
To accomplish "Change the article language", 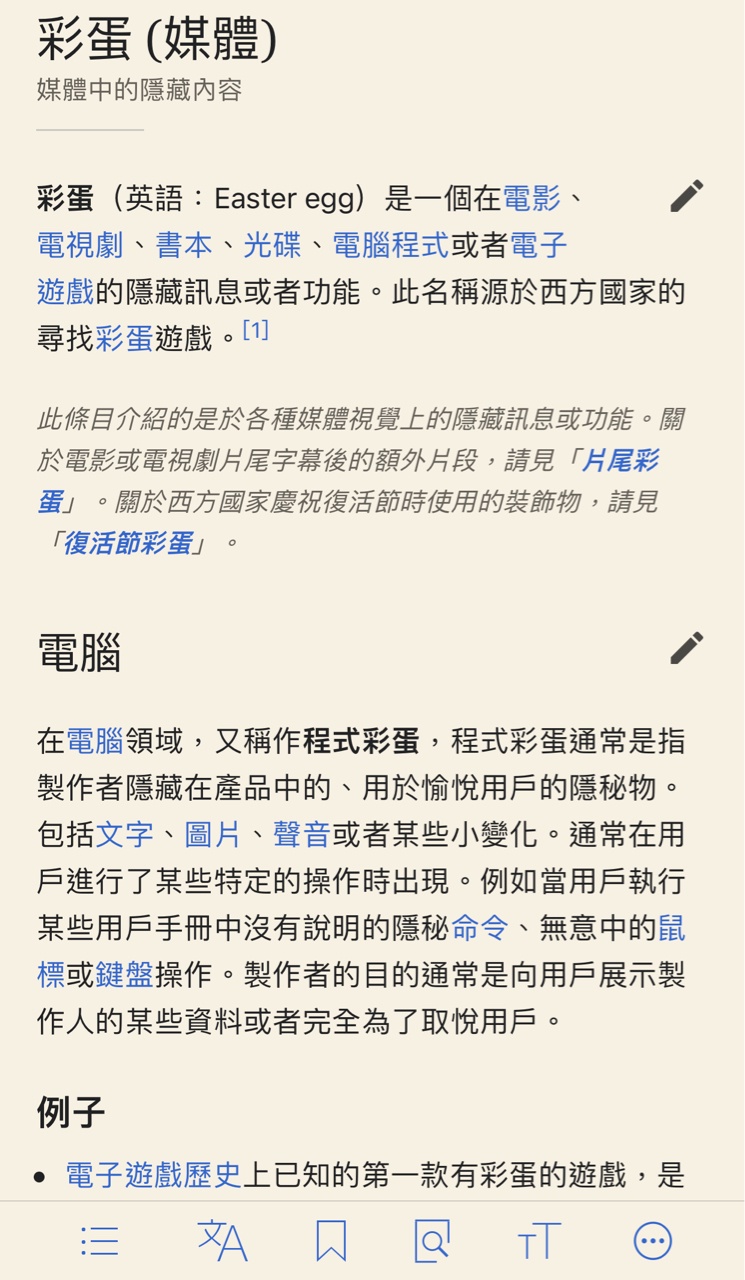I will pos(222,1242).
